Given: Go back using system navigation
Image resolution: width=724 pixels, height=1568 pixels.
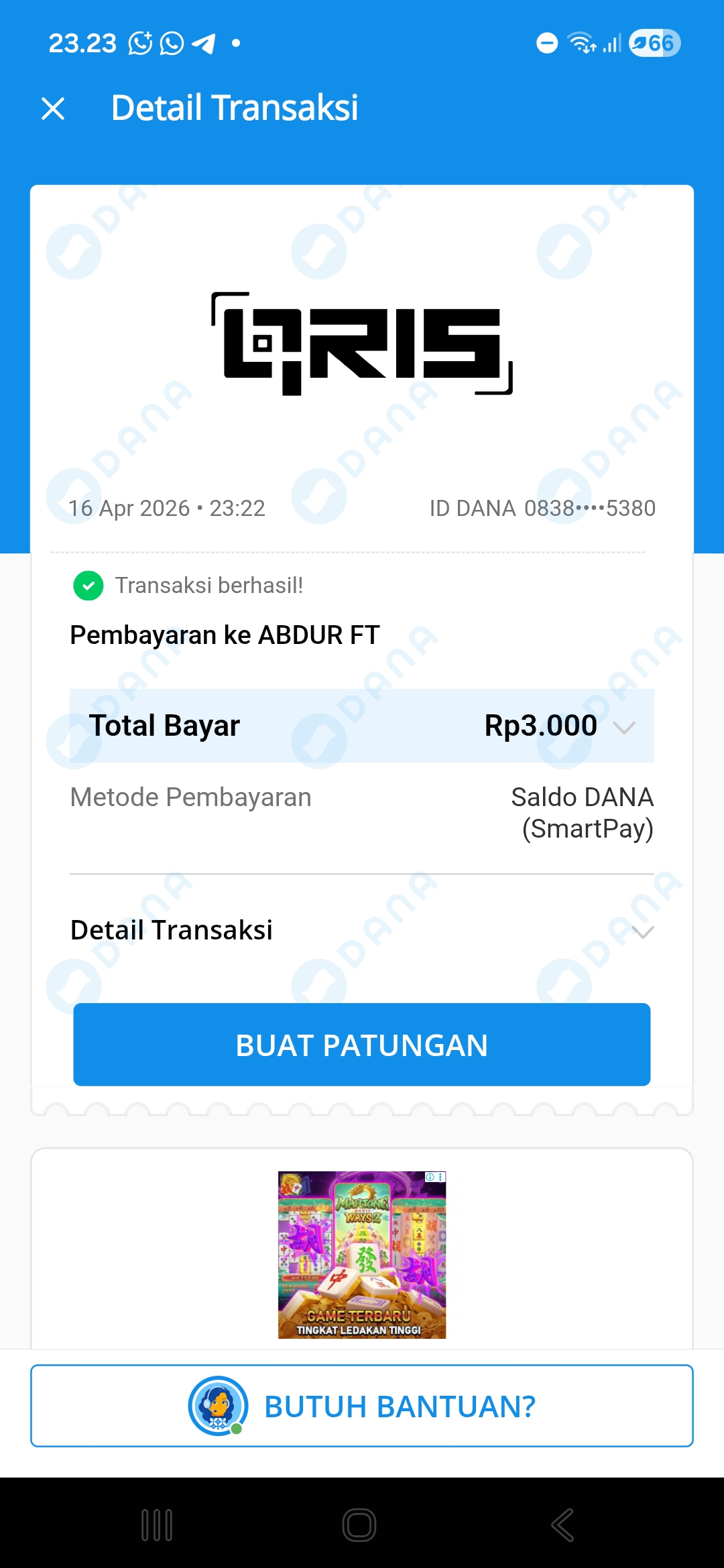Looking at the screenshot, I should click(x=562, y=1525).
